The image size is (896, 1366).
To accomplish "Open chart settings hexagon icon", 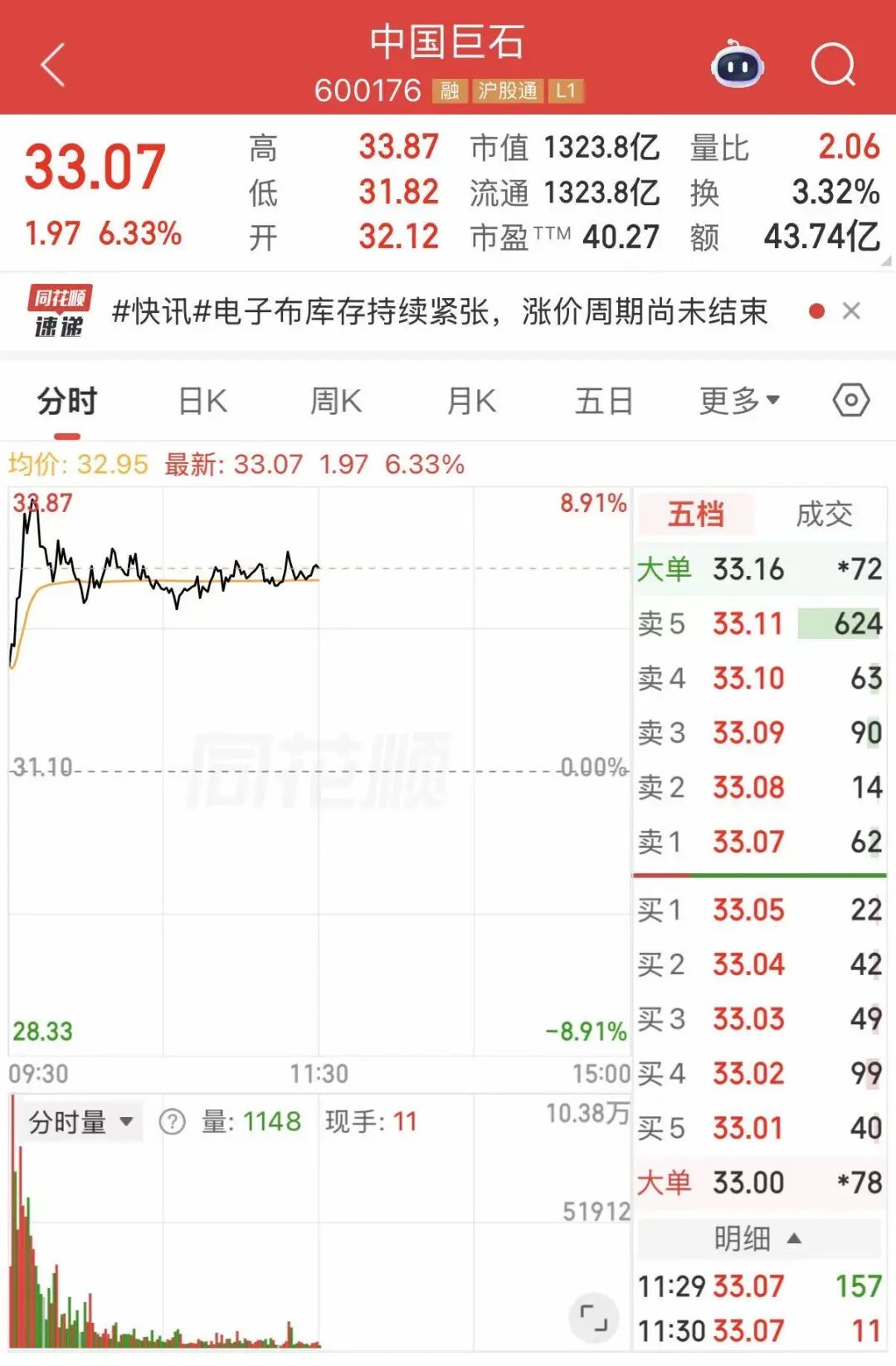I will coord(850,401).
